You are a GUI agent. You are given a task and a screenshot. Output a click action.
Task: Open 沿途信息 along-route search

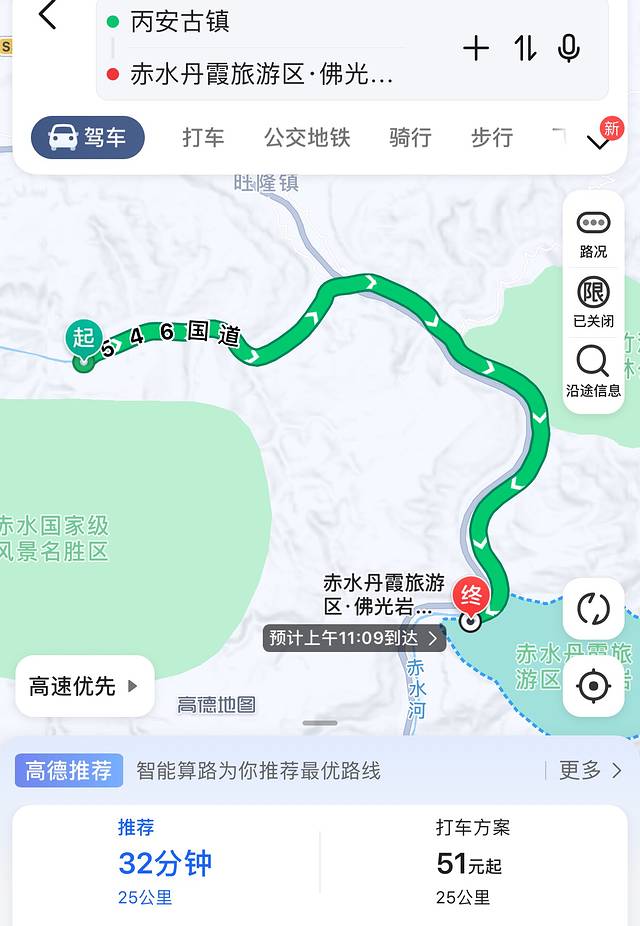(x=593, y=370)
